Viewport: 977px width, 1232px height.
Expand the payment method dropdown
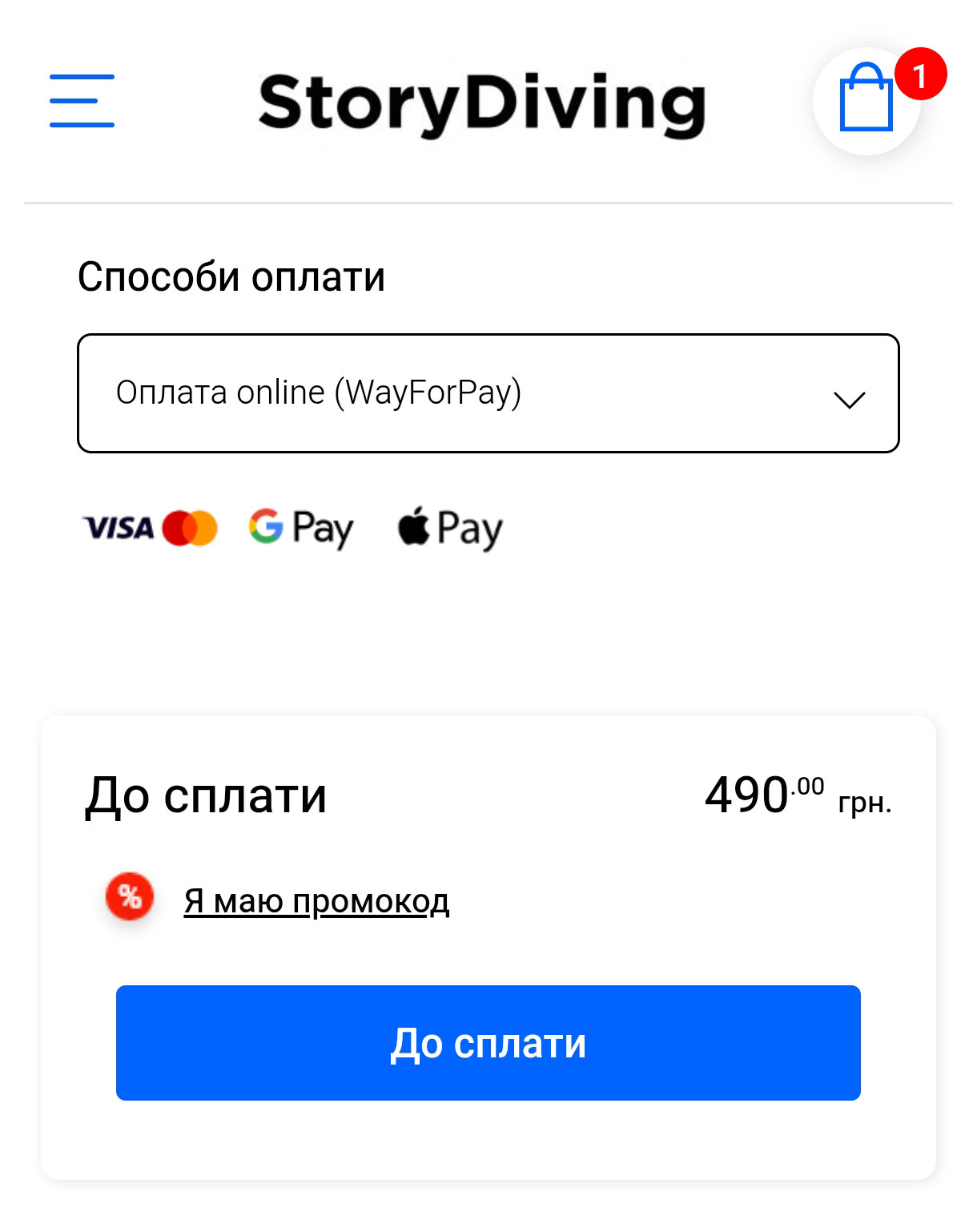[x=488, y=393]
